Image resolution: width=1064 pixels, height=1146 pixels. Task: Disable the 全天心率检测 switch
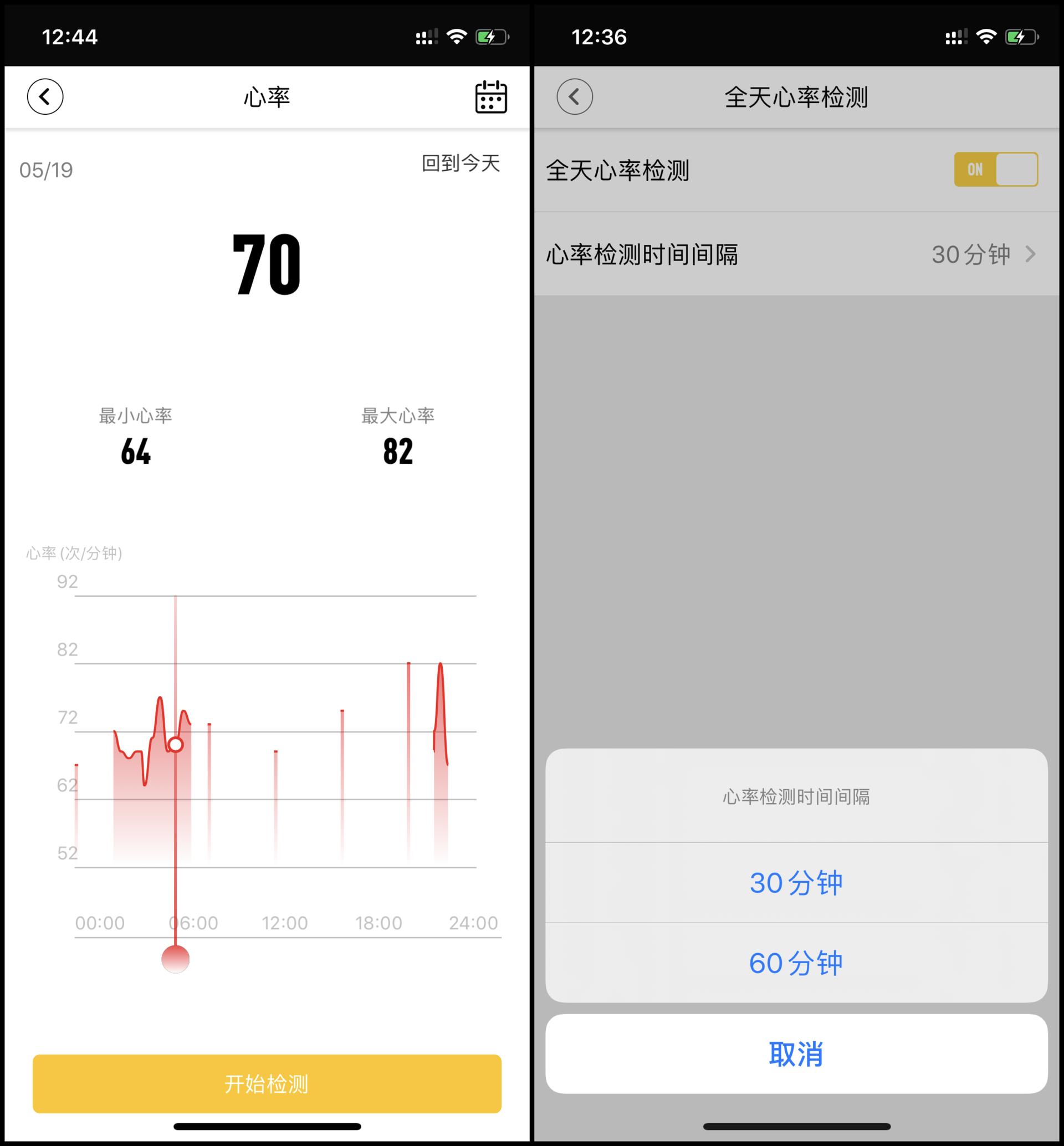point(995,170)
